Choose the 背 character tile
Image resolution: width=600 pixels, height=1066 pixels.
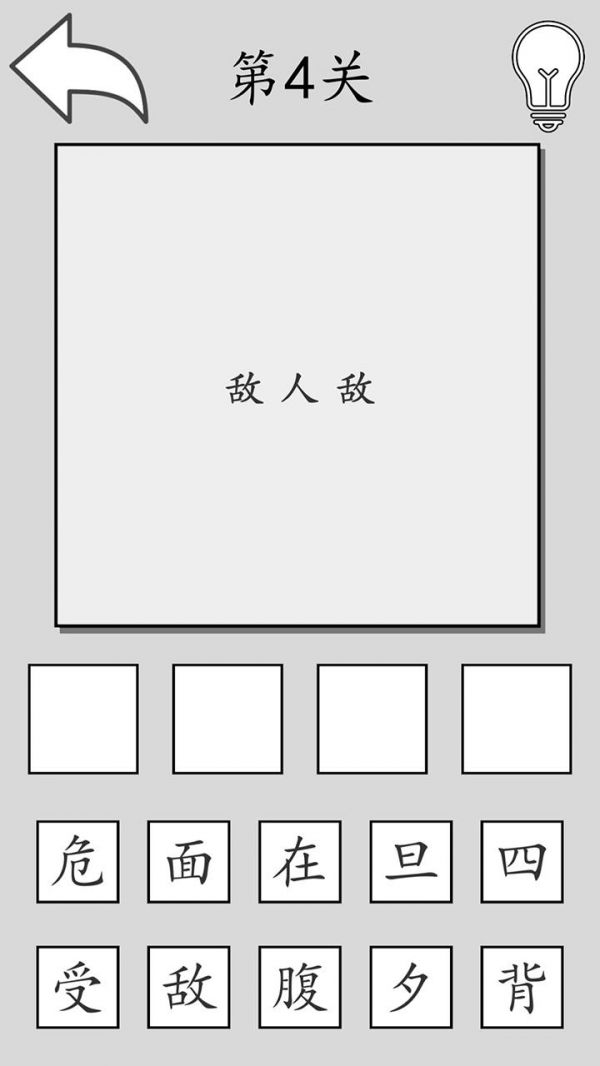(x=522, y=987)
